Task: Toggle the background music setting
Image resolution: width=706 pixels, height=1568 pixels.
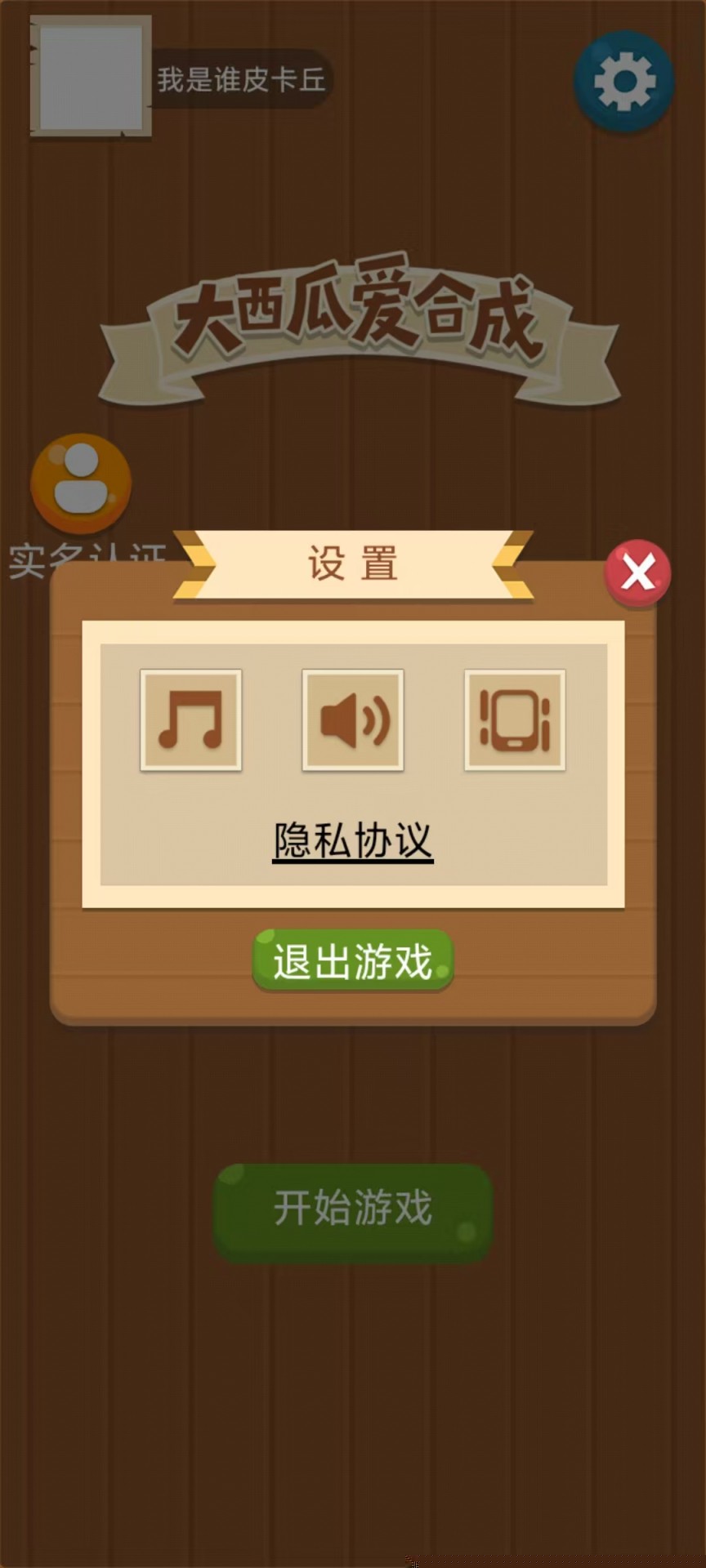Action: 190,719
